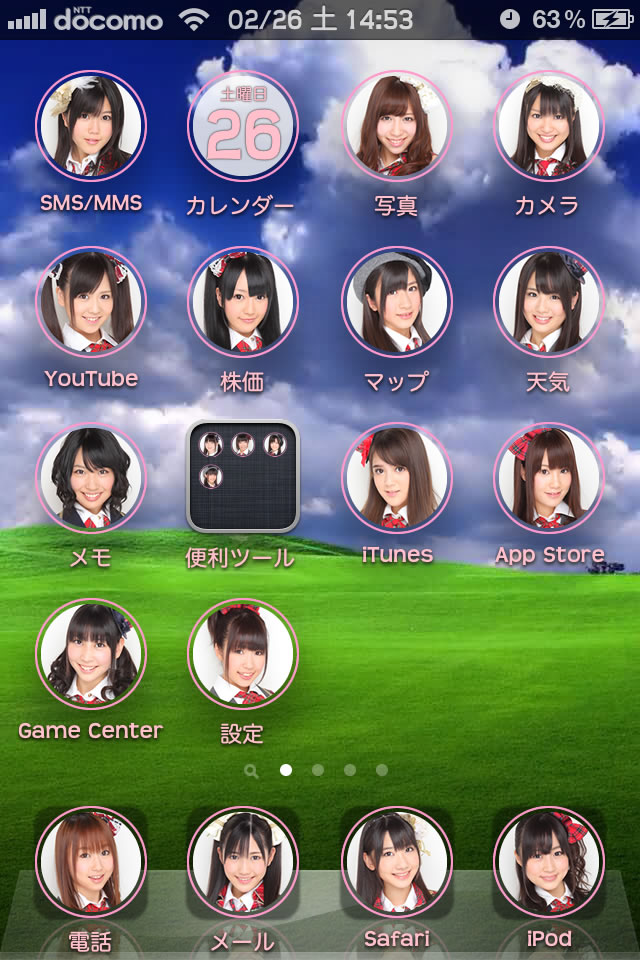Open the 電話 phone app in dock
640x960 pixels.
[x=91, y=862]
